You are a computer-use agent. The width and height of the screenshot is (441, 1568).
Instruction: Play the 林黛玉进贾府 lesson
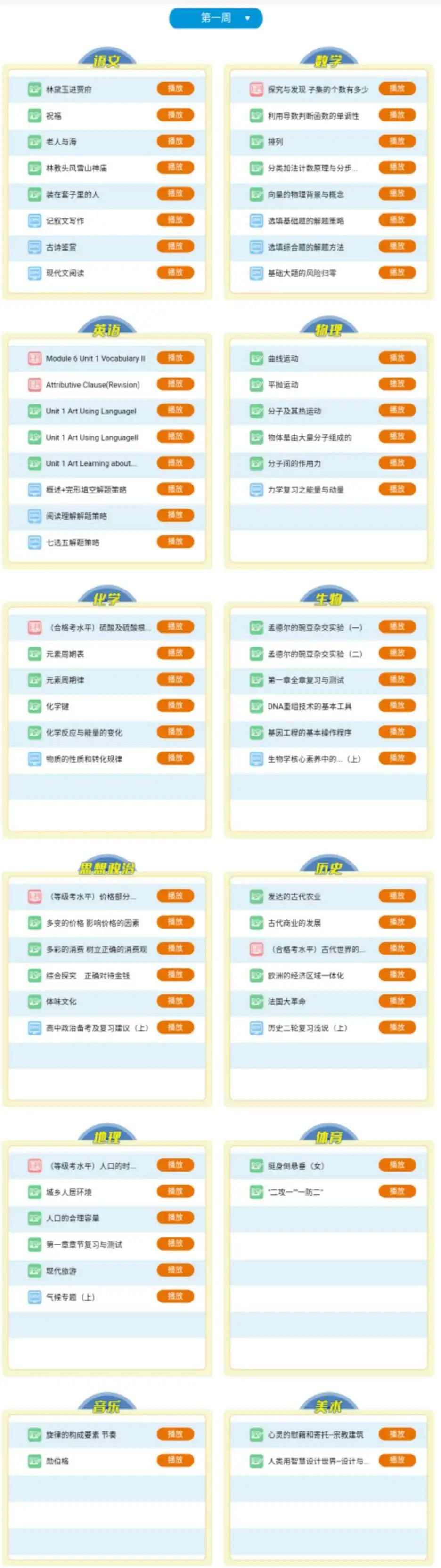[175, 89]
